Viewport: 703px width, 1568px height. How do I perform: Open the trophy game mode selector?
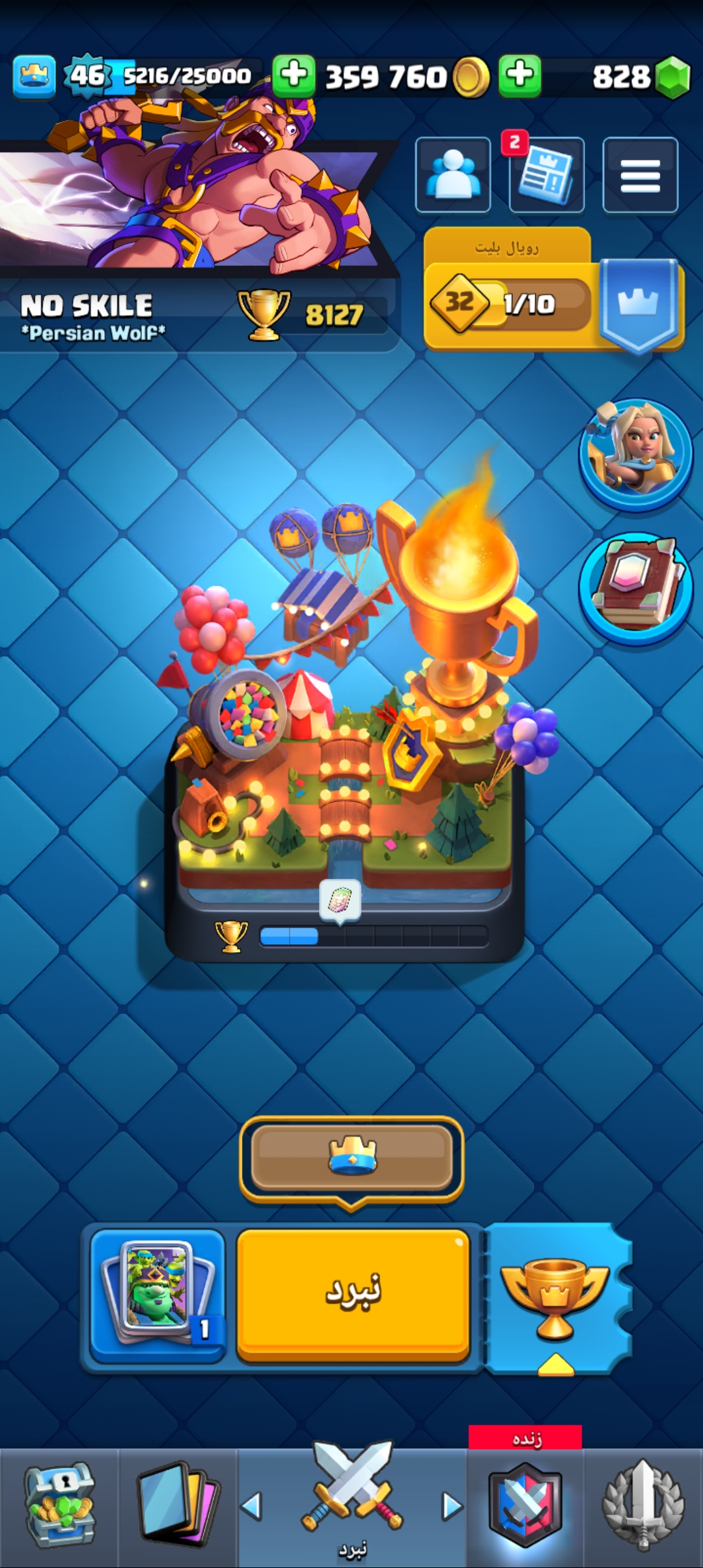click(555, 1298)
